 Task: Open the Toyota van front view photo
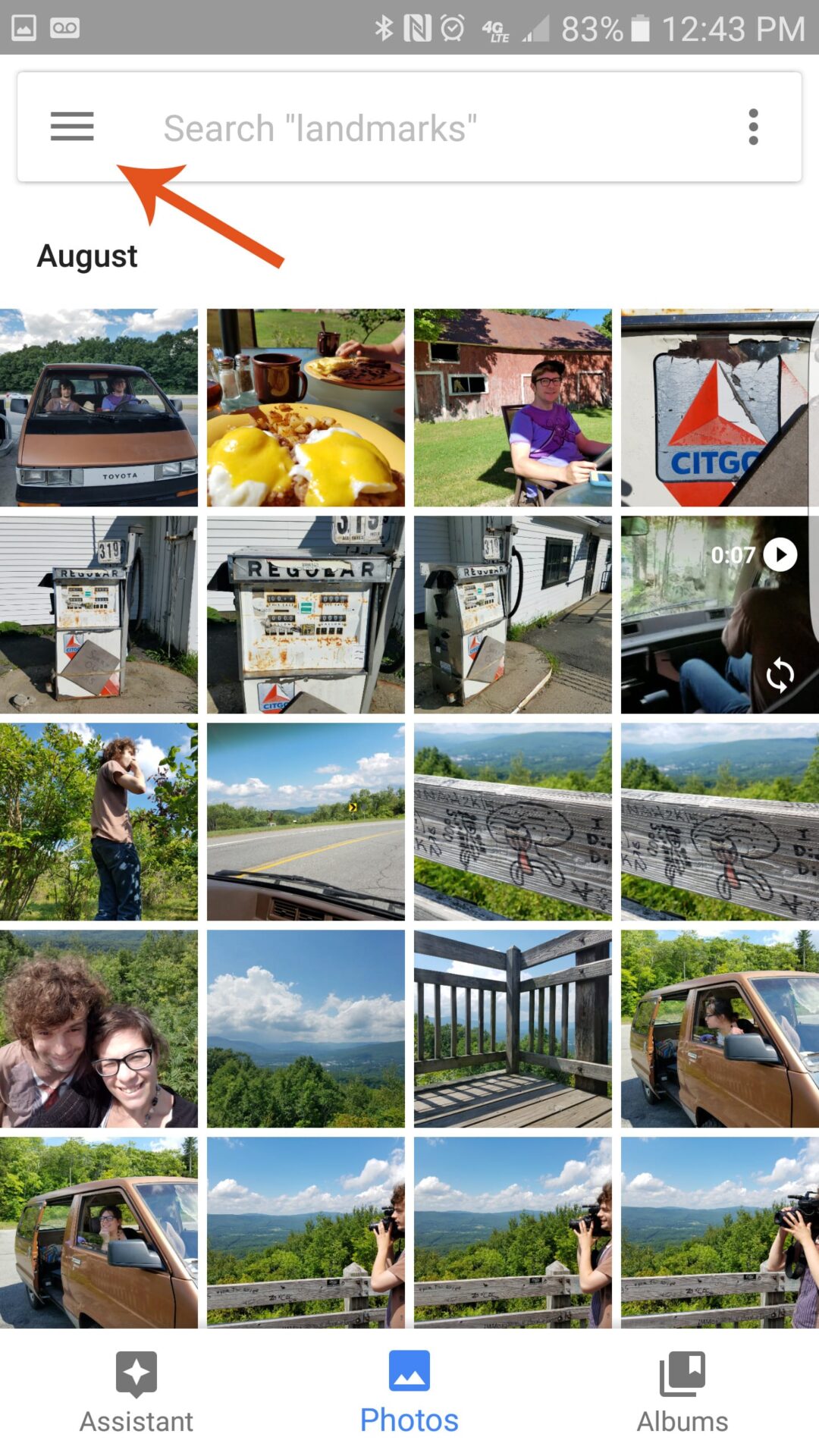coord(99,407)
